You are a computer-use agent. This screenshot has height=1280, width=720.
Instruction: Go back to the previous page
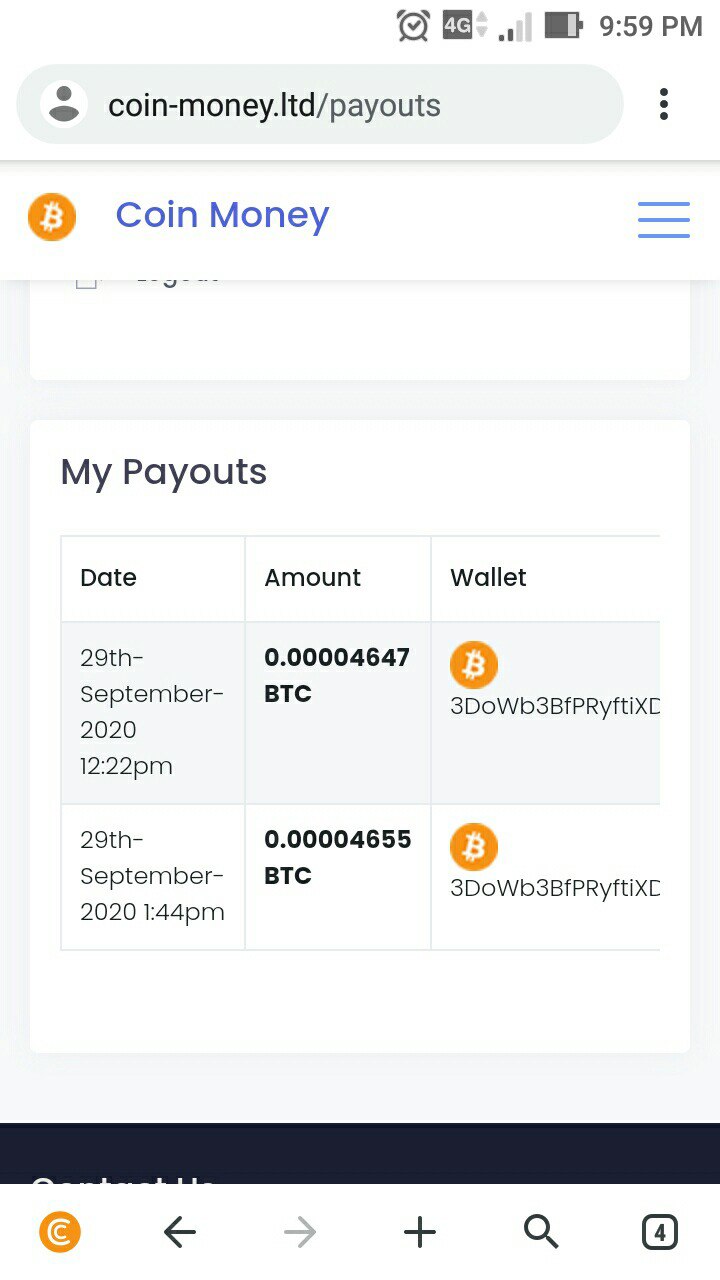click(x=180, y=1233)
